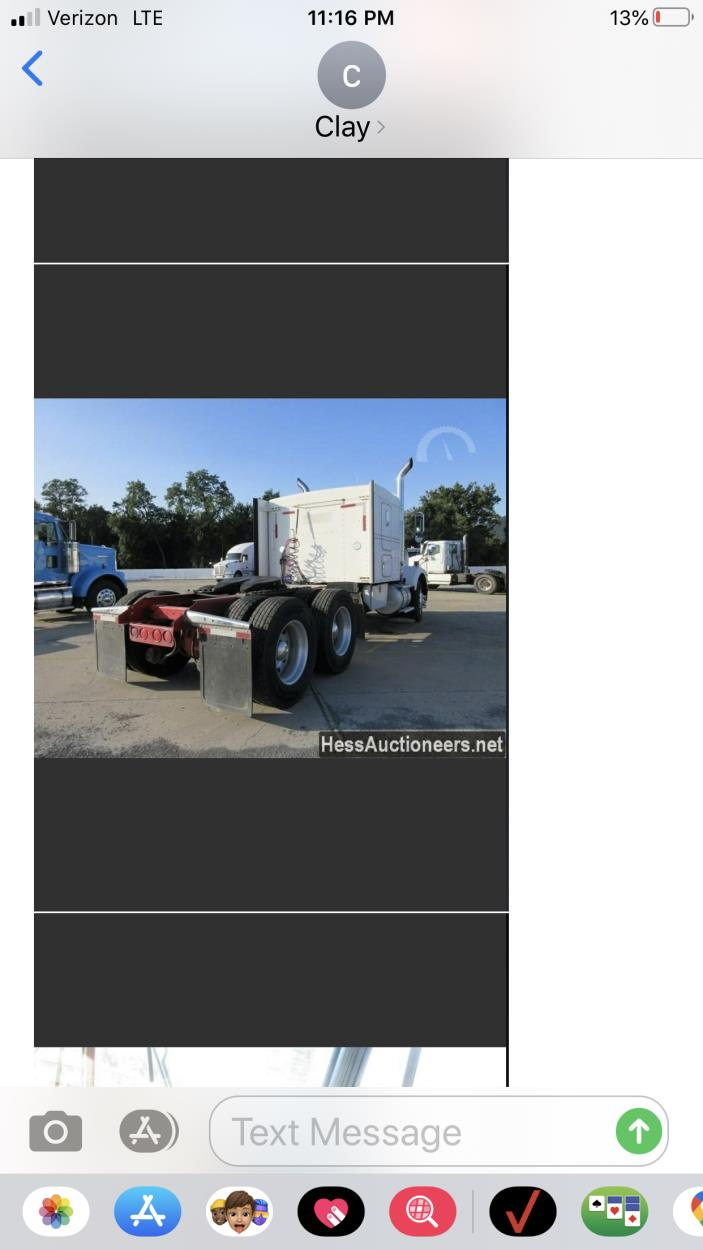Toggle the iMessage app drawer
Screen dimensions: 703x1250
148,1132
